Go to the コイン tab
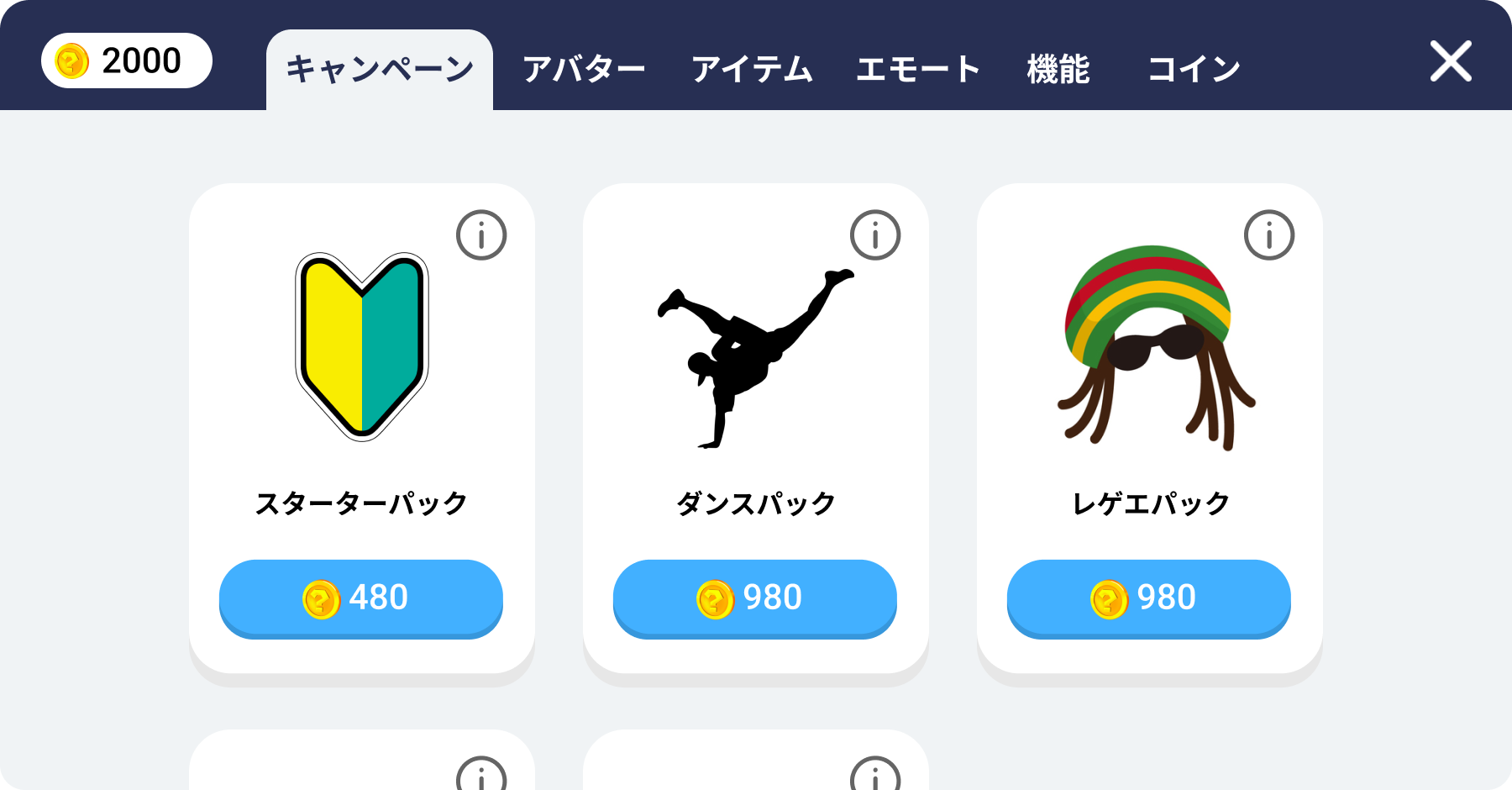 [1194, 69]
